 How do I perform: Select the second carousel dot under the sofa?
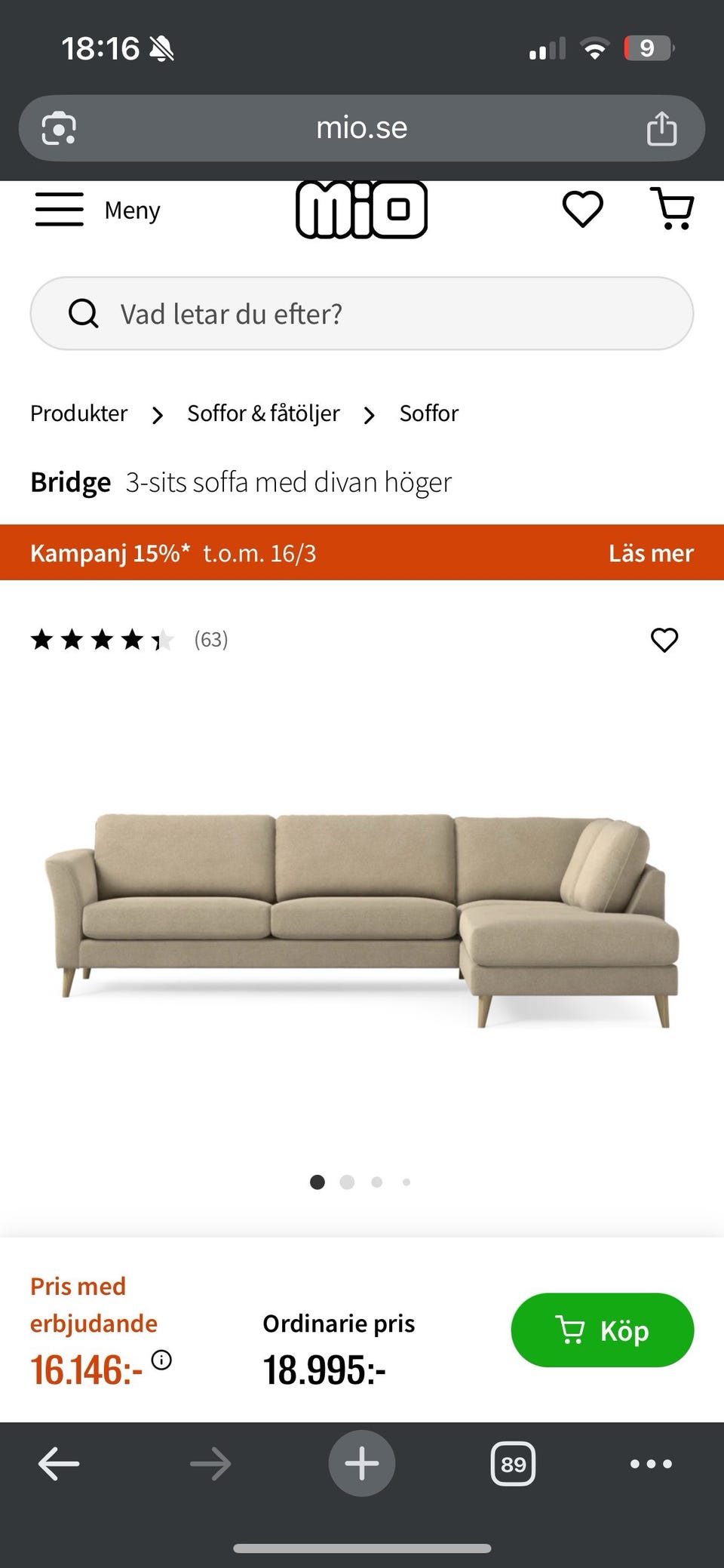click(x=347, y=1182)
